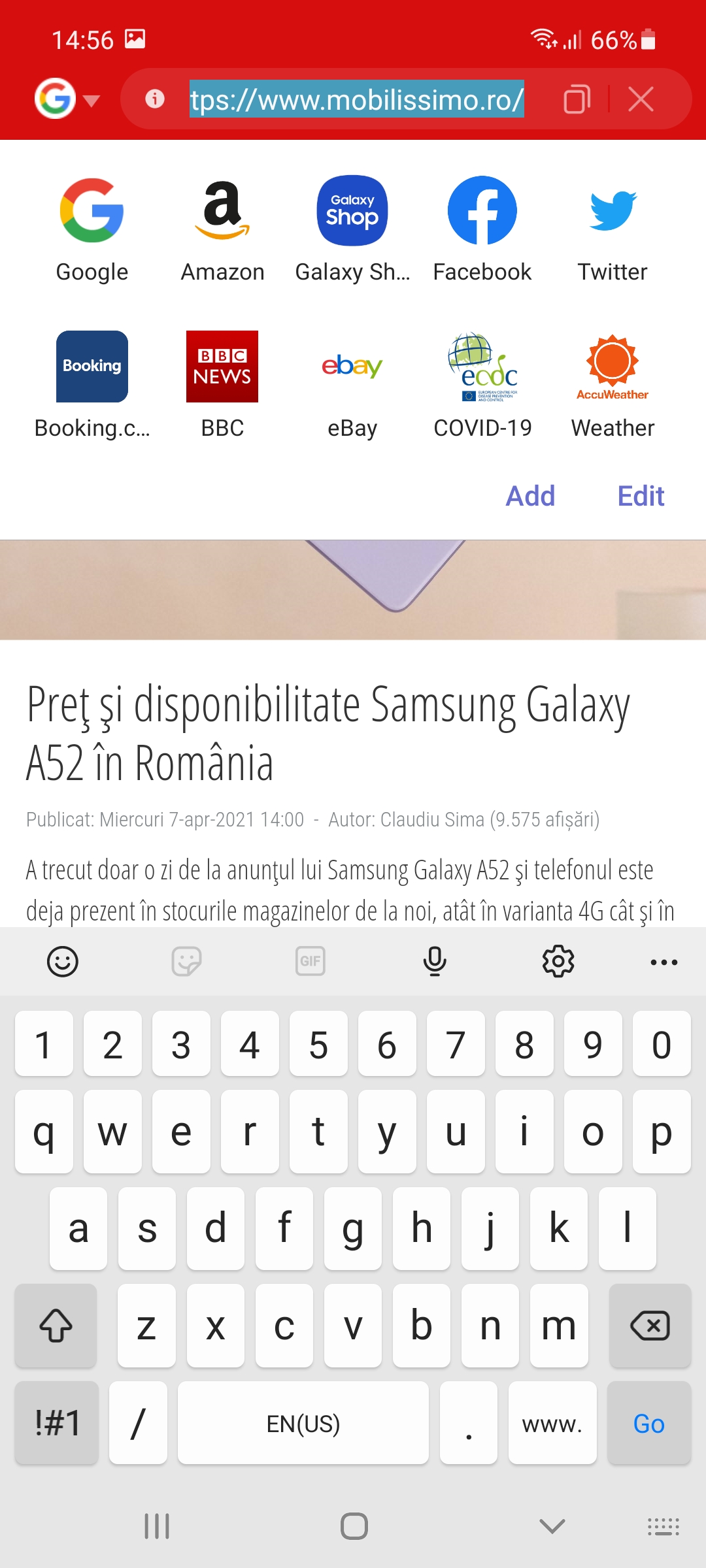This screenshot has width=706, height=1568.
Task: Edit the quick access shortcuts
Action: click(641, 496)
